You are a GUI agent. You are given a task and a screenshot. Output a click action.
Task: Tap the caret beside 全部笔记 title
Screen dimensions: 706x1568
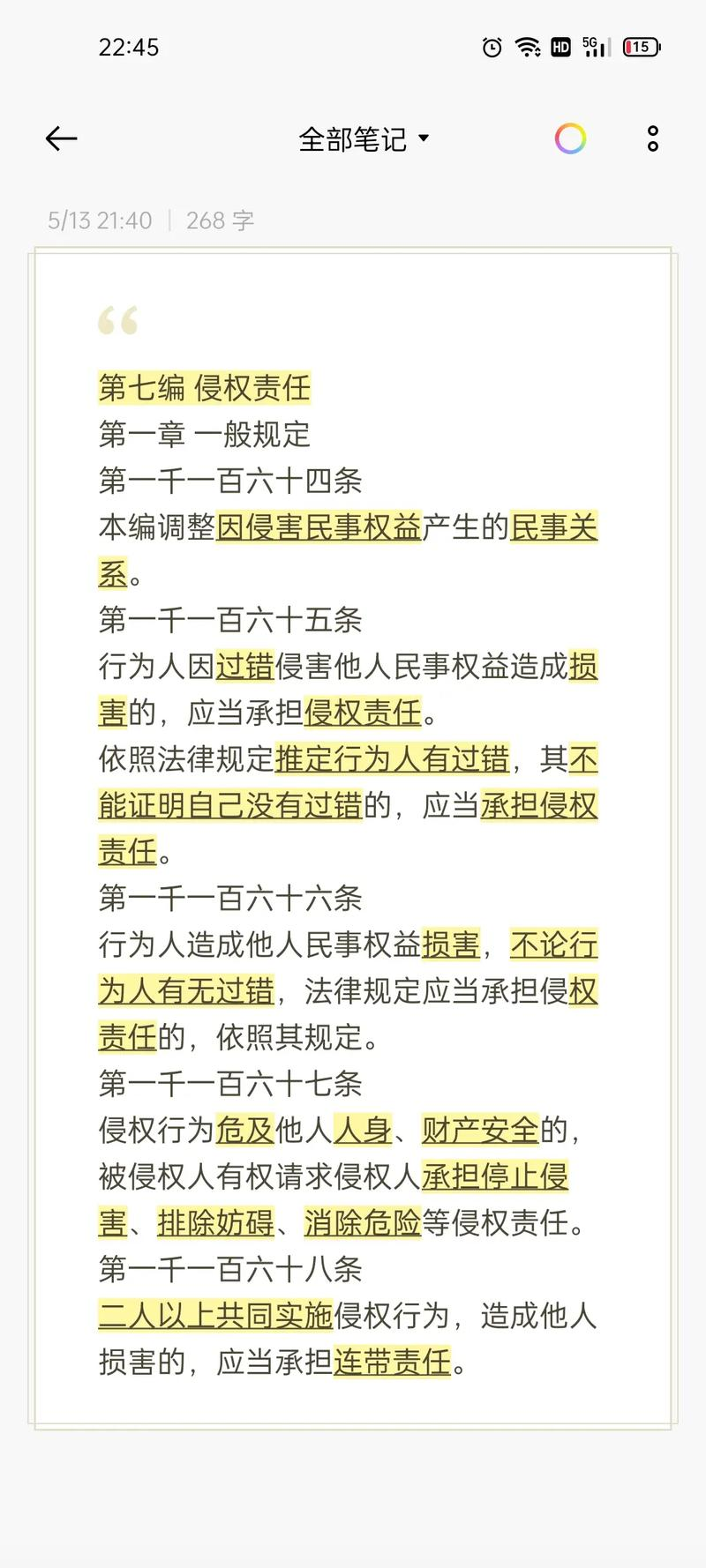[x=424, y=138]
